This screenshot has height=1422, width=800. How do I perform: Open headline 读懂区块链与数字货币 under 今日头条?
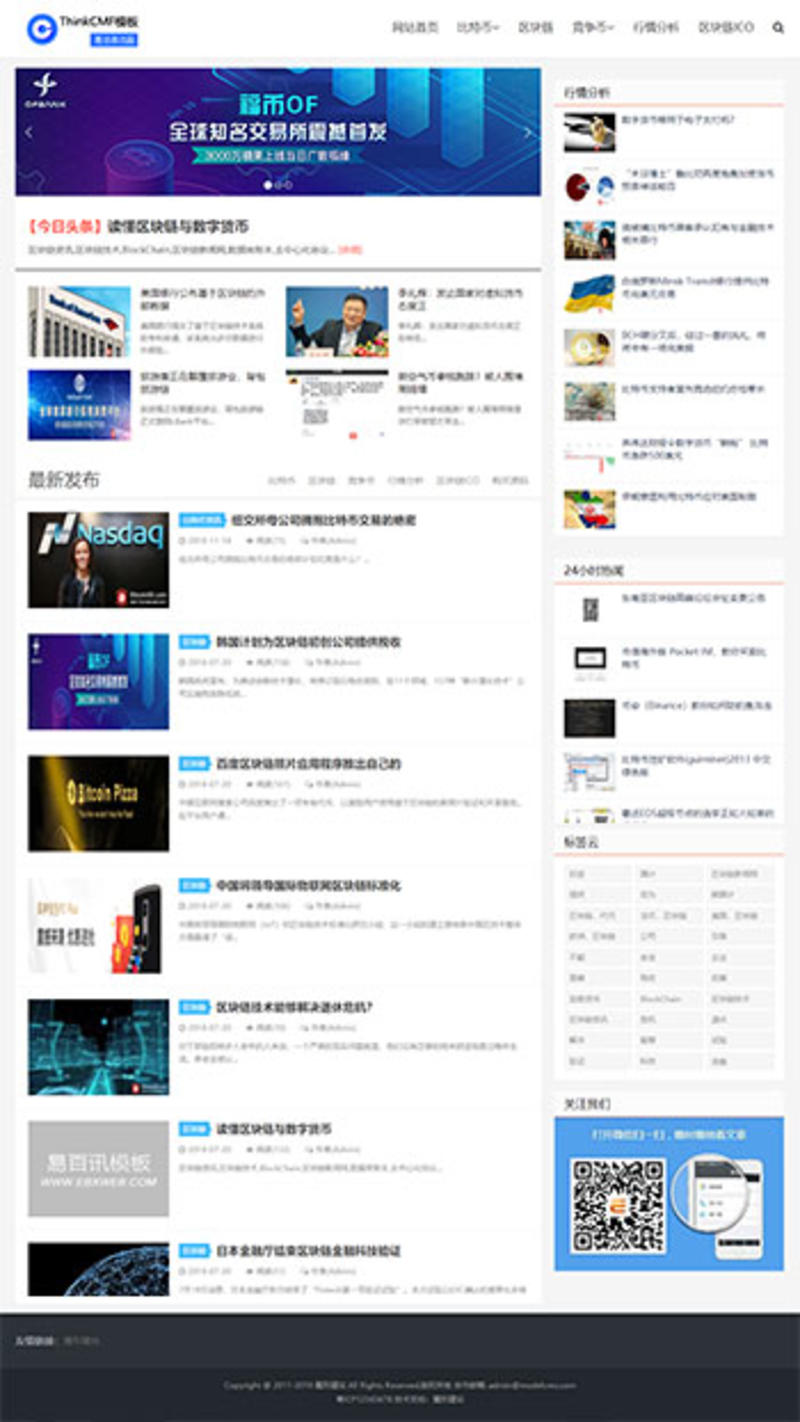(177, 226)
